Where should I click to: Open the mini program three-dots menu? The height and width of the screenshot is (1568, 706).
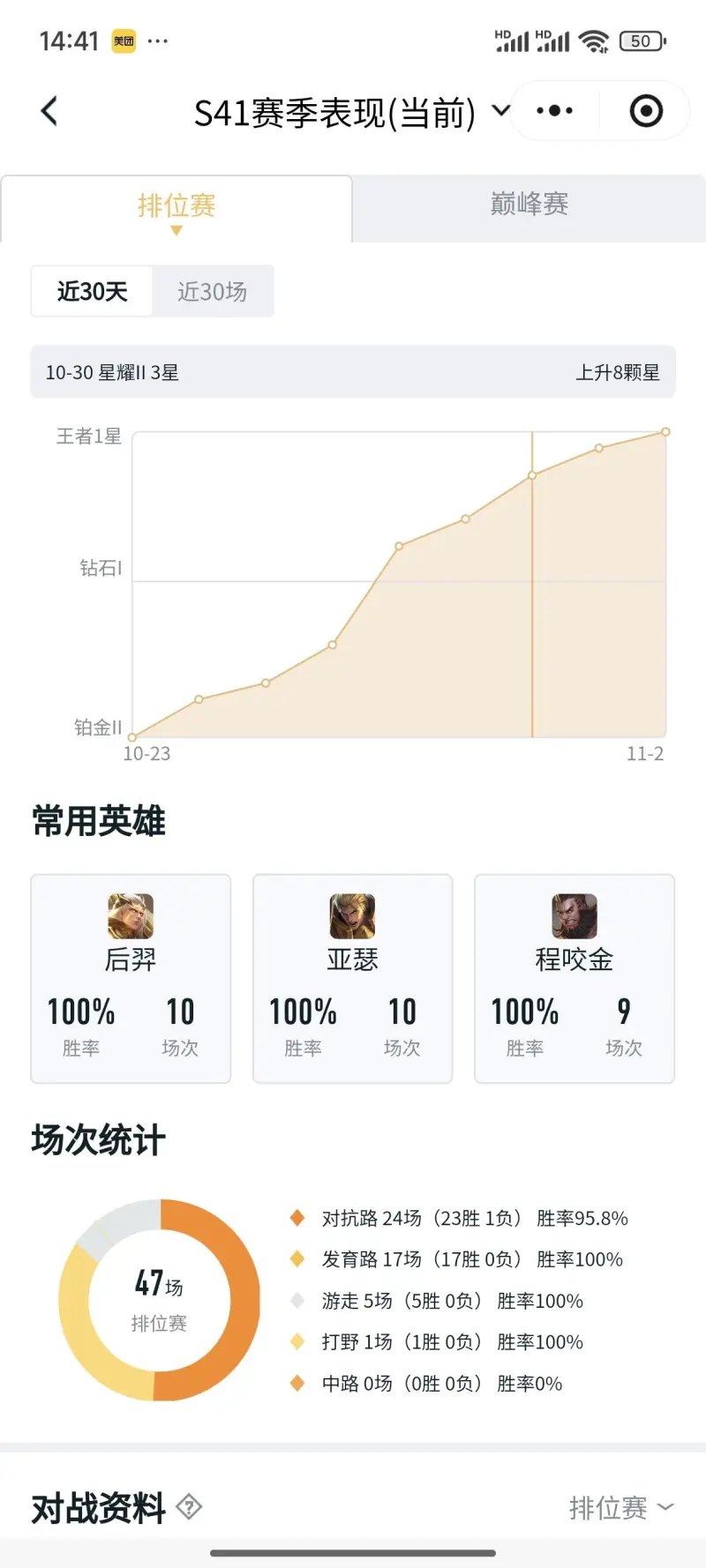click(554, 111)
